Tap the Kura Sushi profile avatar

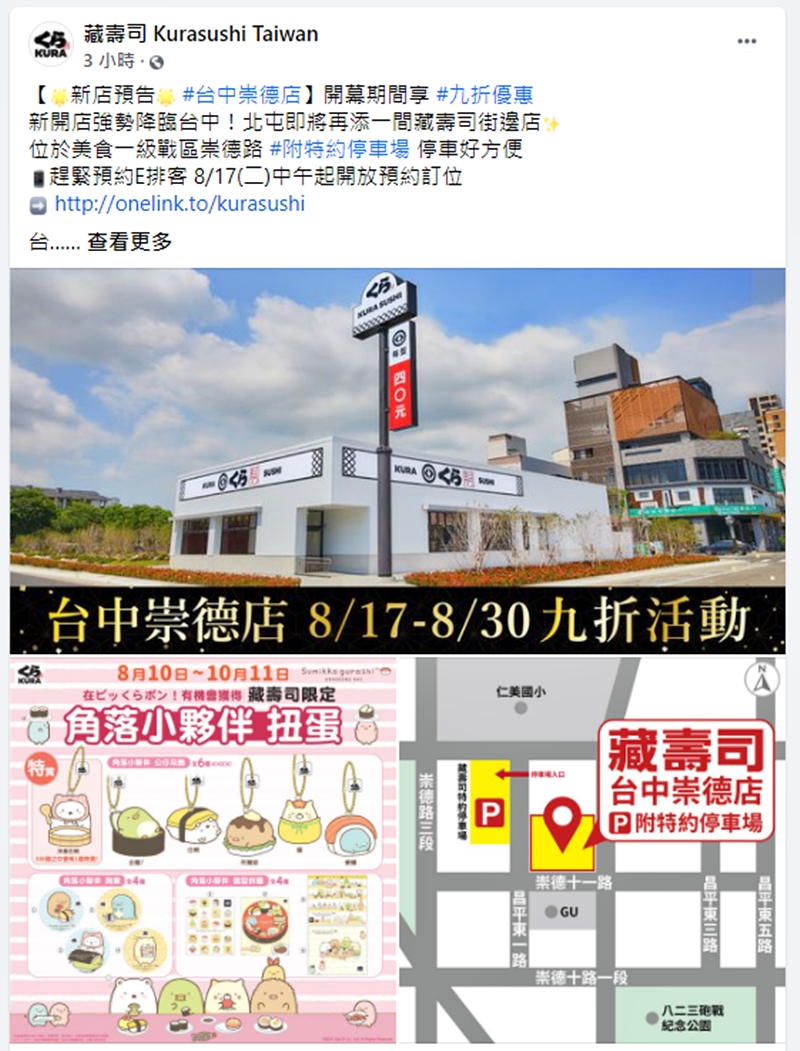click(x=52, y=45)
